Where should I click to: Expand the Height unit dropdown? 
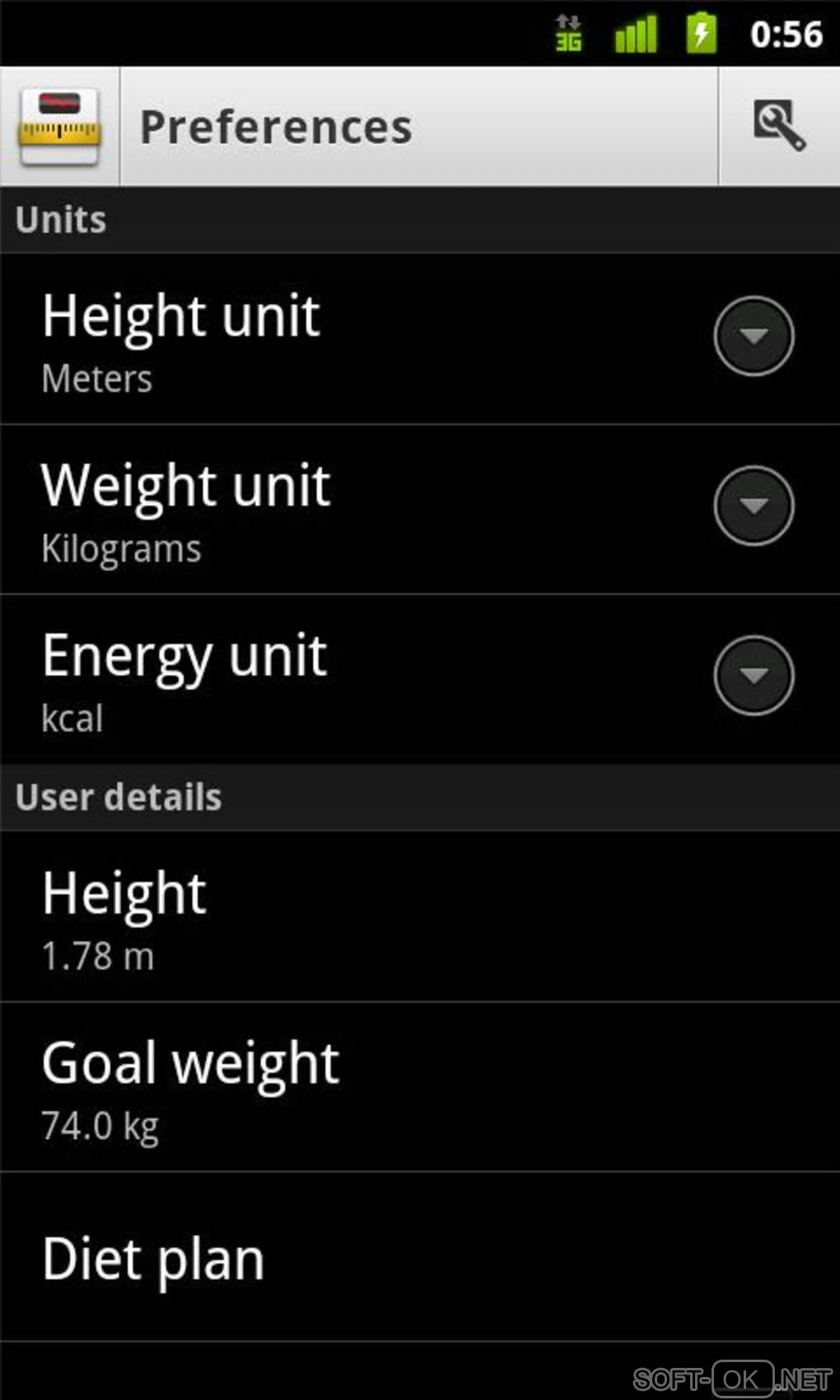[754, 336]
